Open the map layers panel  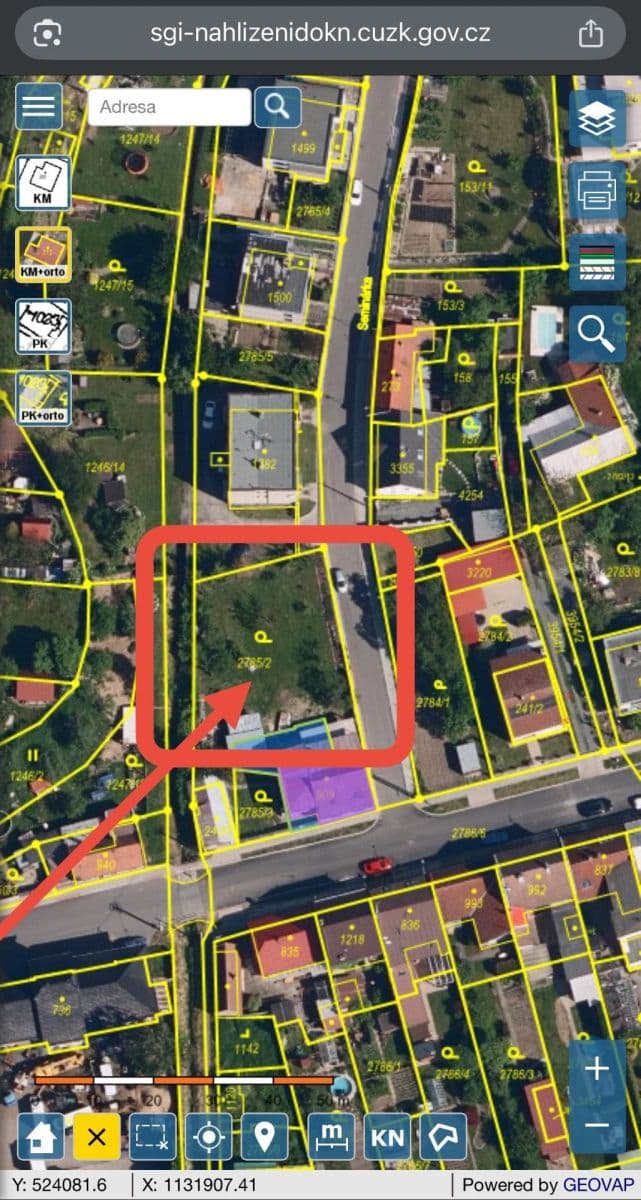[x=597, y=119]
